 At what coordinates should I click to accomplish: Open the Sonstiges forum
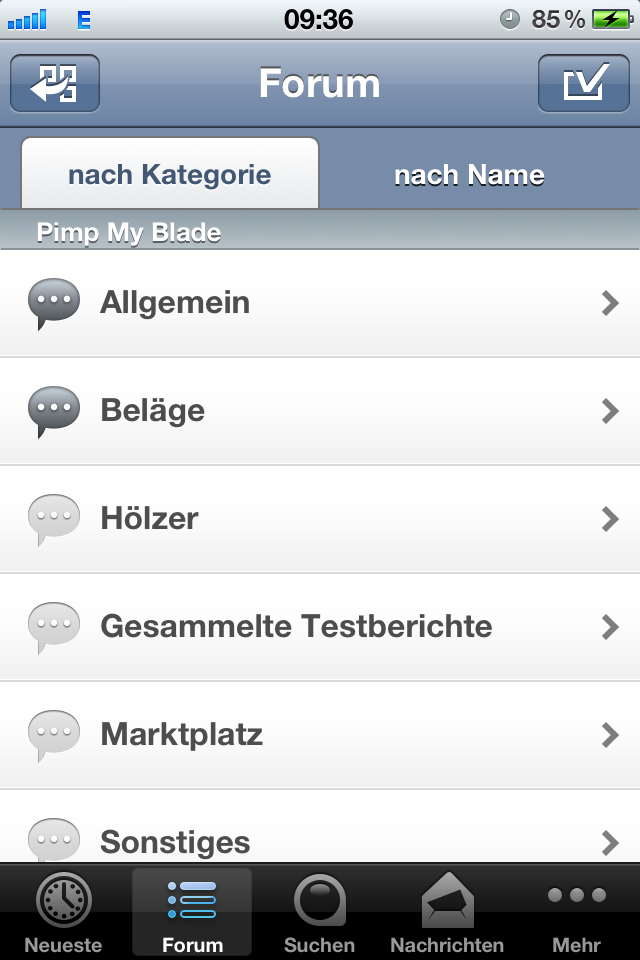(320, 838)
